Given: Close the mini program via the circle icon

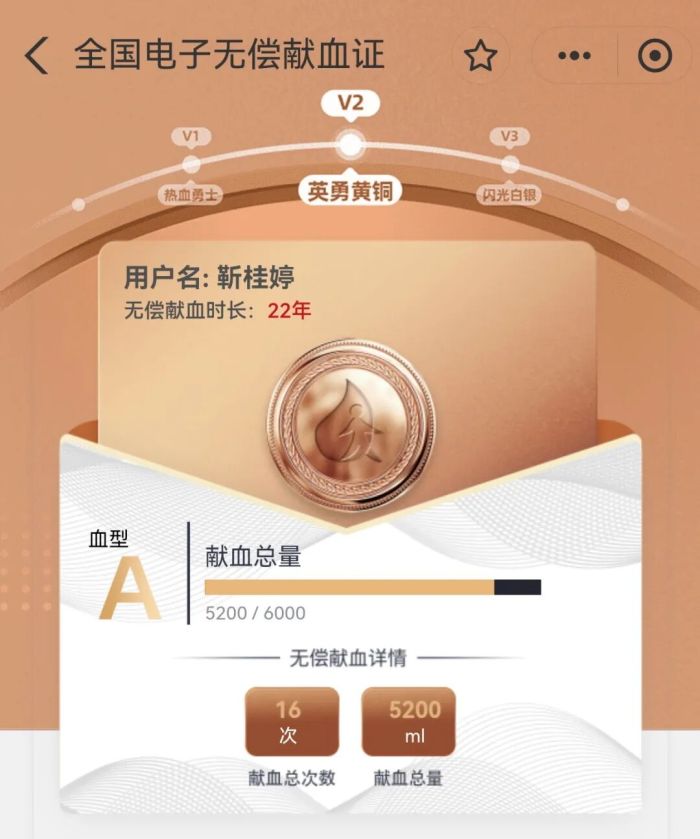Looking at the screenshot, I should (x=655, y=56).
